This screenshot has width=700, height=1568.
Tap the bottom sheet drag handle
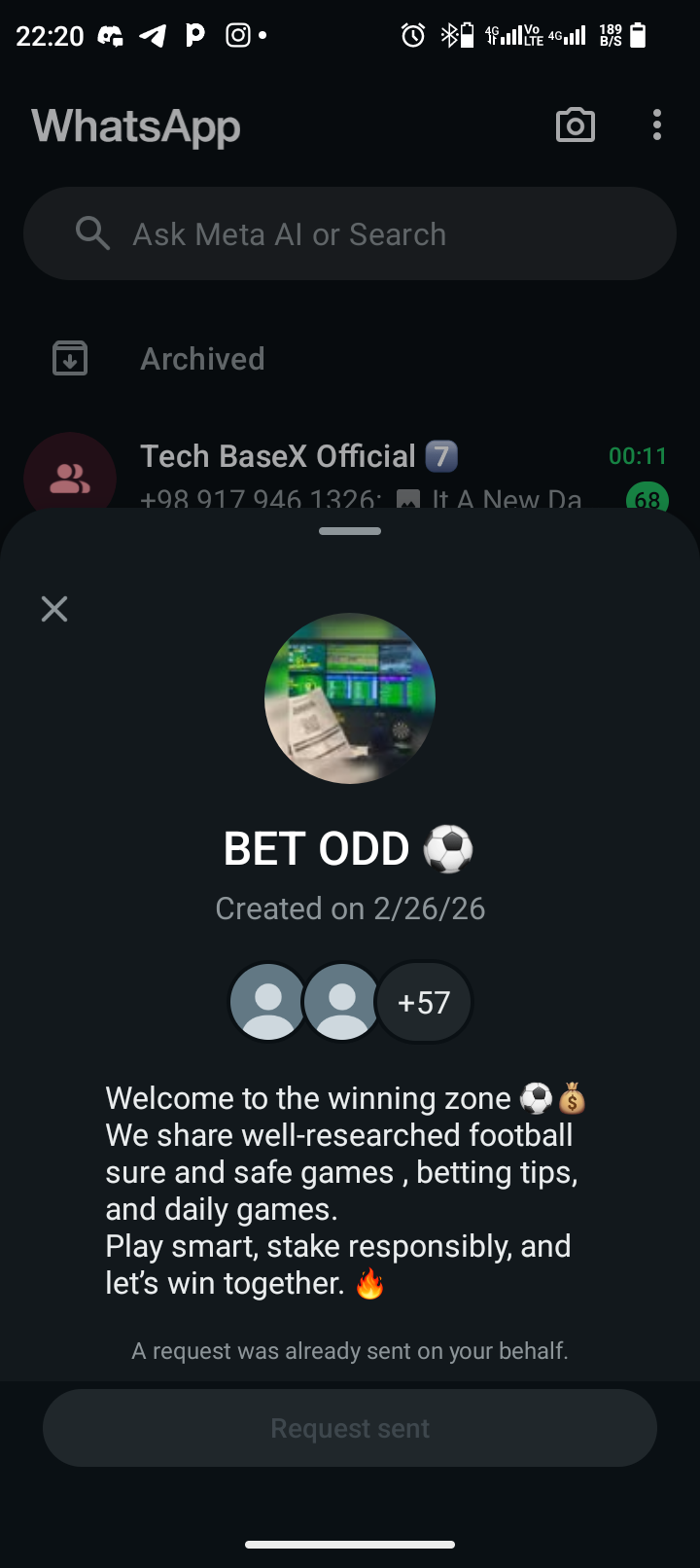click(x=350, y=531)
